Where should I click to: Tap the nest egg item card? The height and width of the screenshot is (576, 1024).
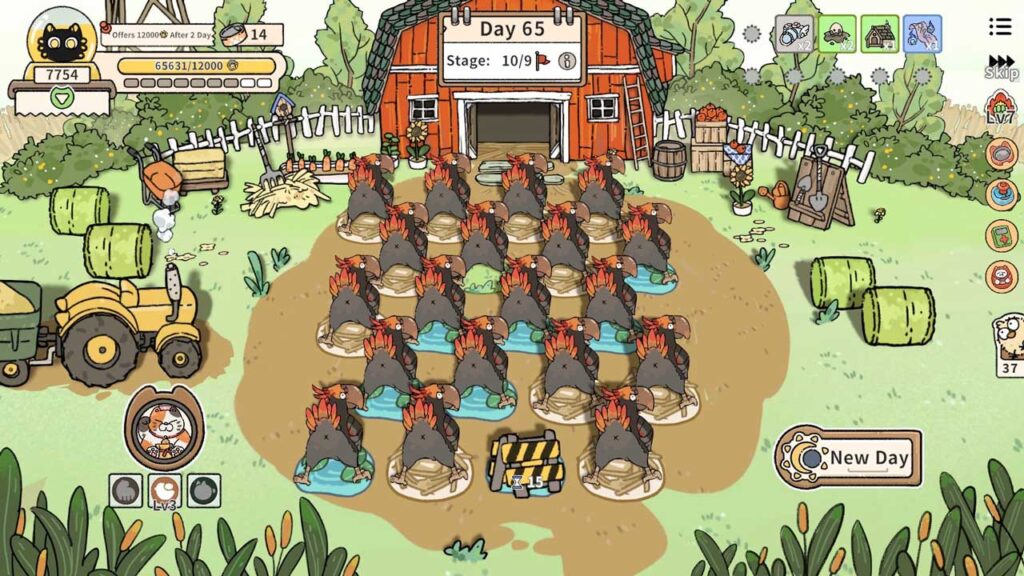[837, 34]
